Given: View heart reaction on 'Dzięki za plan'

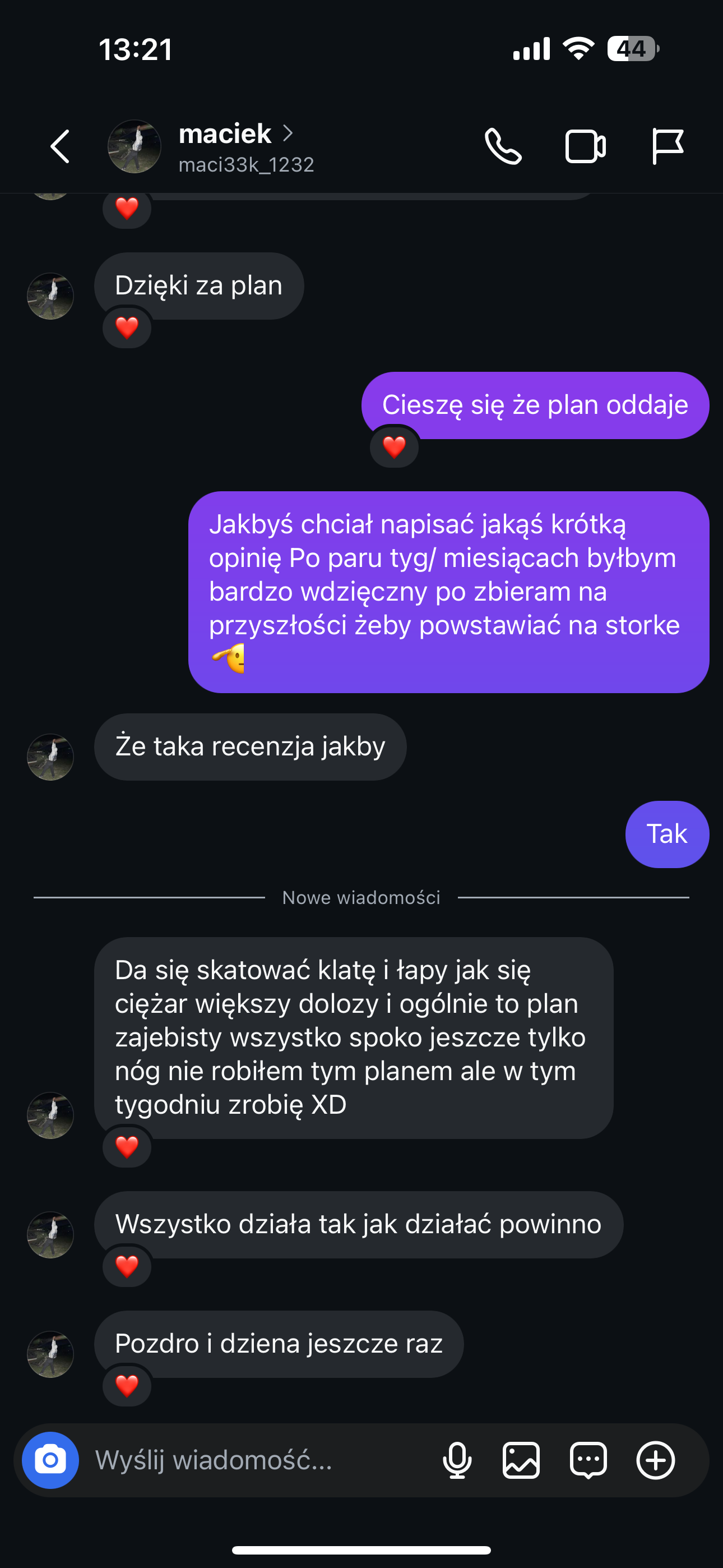Looking at the screenshot, I should 127,328.
